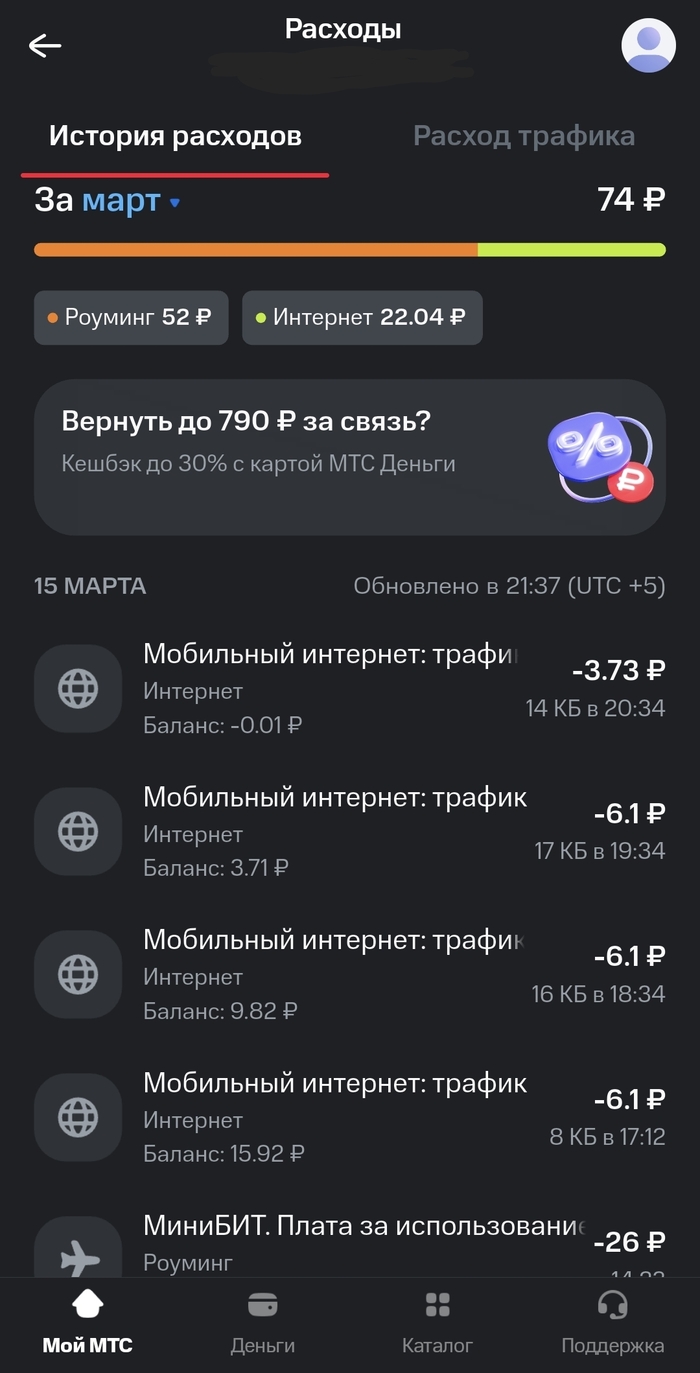View the internet charge at 19:34
This screenshot has height=1373, width=700.
pyautogui.click(x=349, y=832)
